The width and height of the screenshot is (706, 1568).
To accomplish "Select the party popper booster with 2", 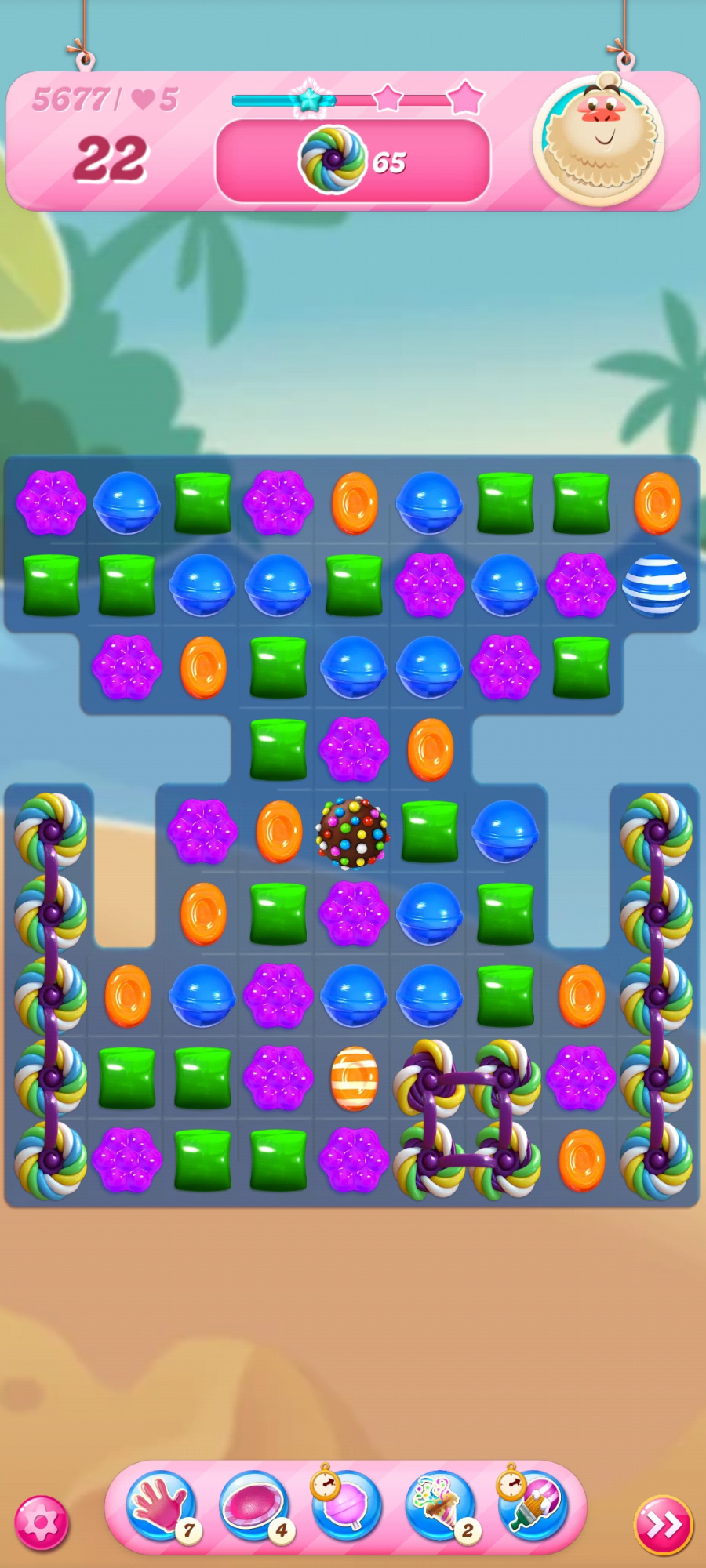I will (440, 1506).
